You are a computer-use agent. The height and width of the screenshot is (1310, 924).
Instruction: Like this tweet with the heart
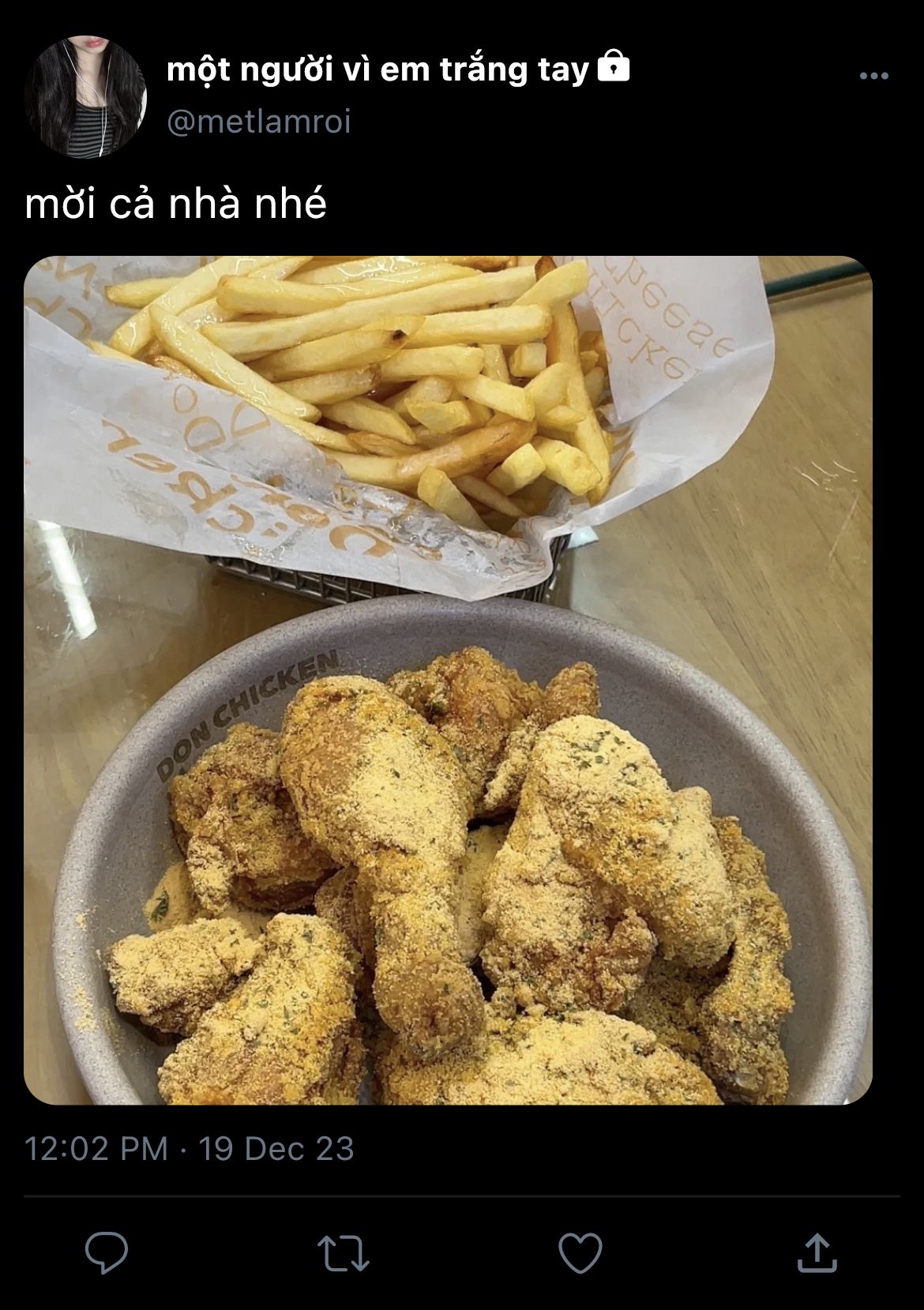coord(580,1252)
